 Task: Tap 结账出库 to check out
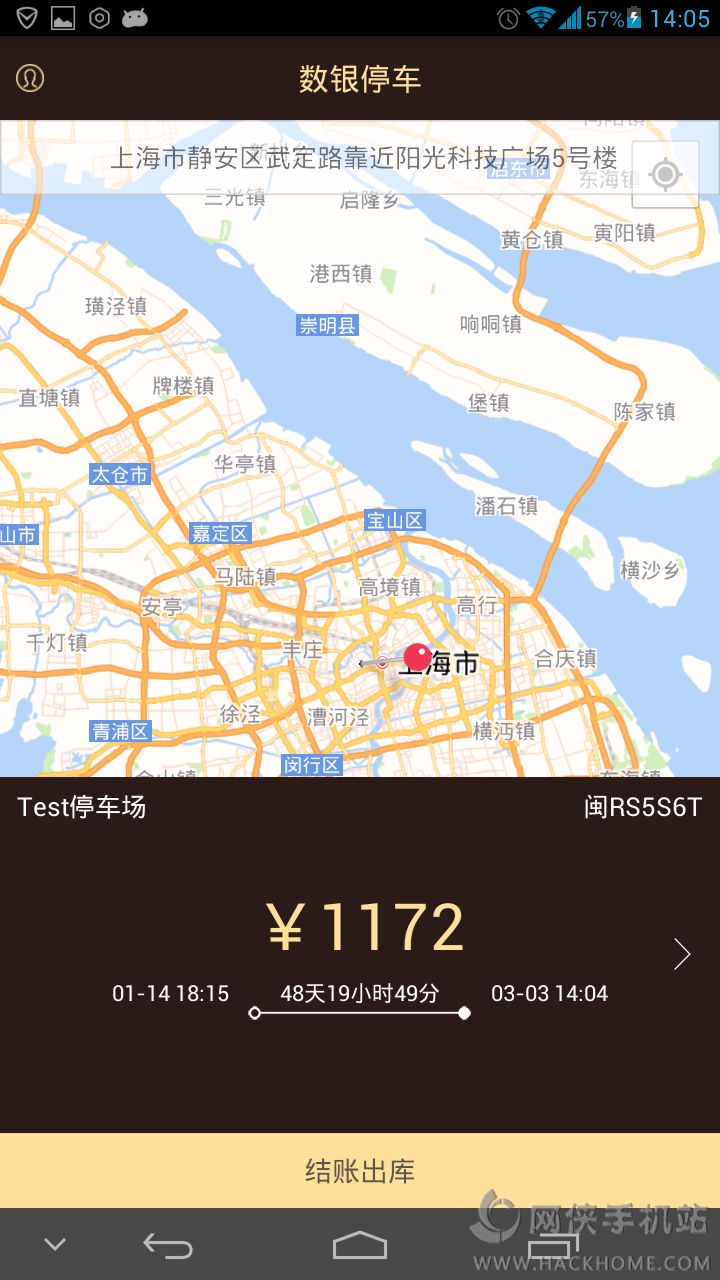[360, 1170]
